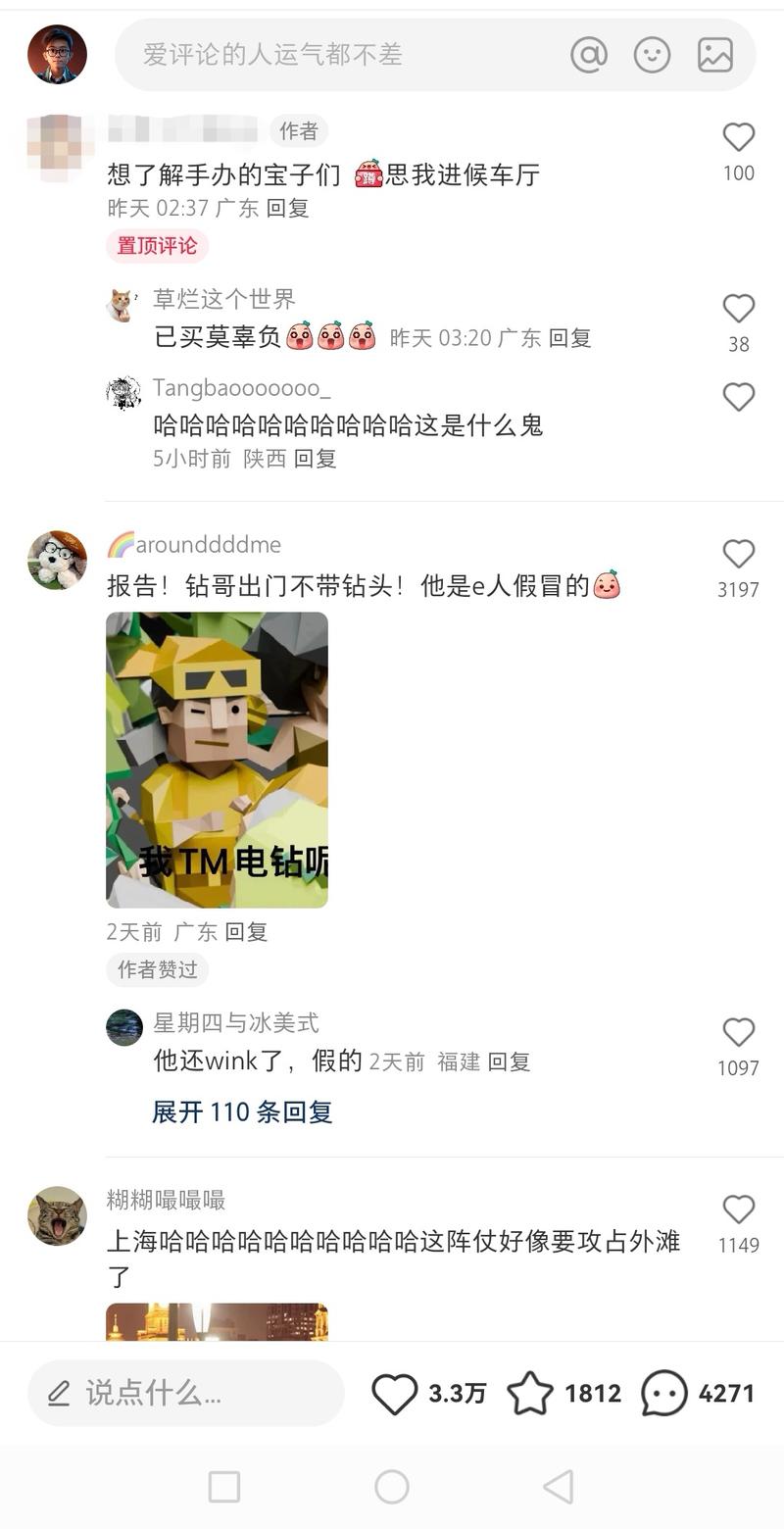Favorite the post with the star
The width and height of the screenshot is (784, 1529).
pos(530,1393)
